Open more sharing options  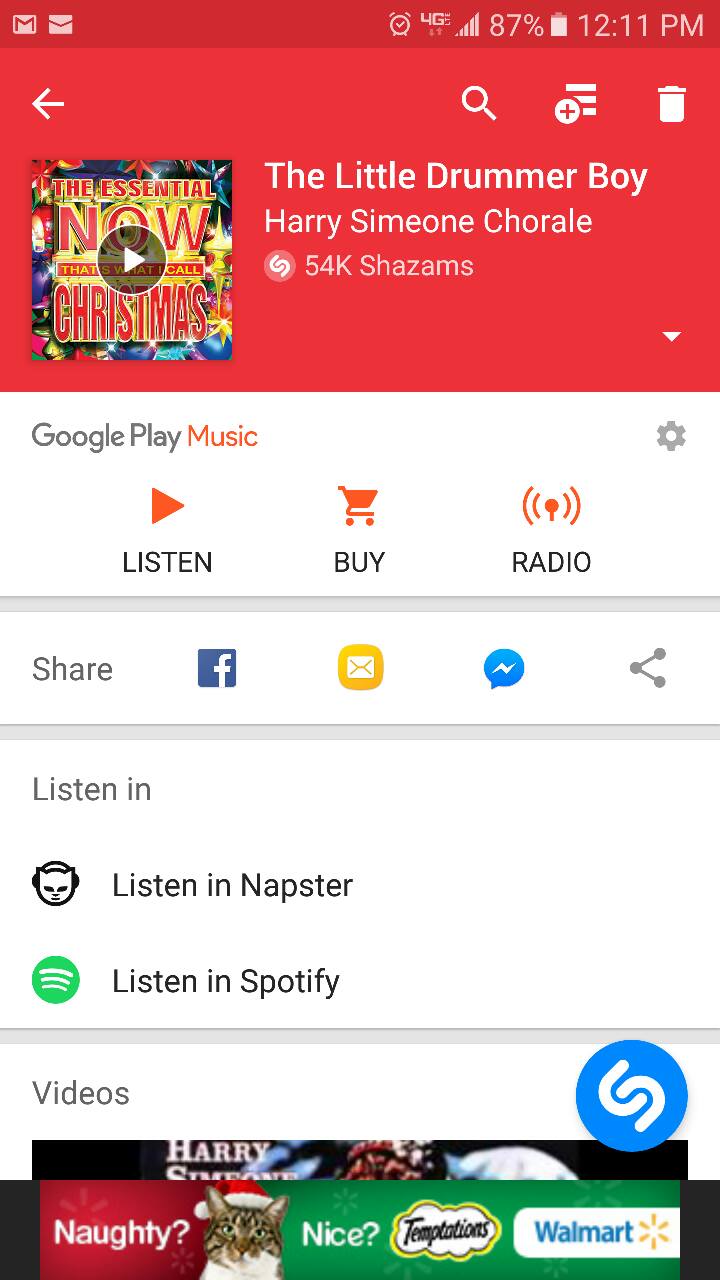pos(648,668)
